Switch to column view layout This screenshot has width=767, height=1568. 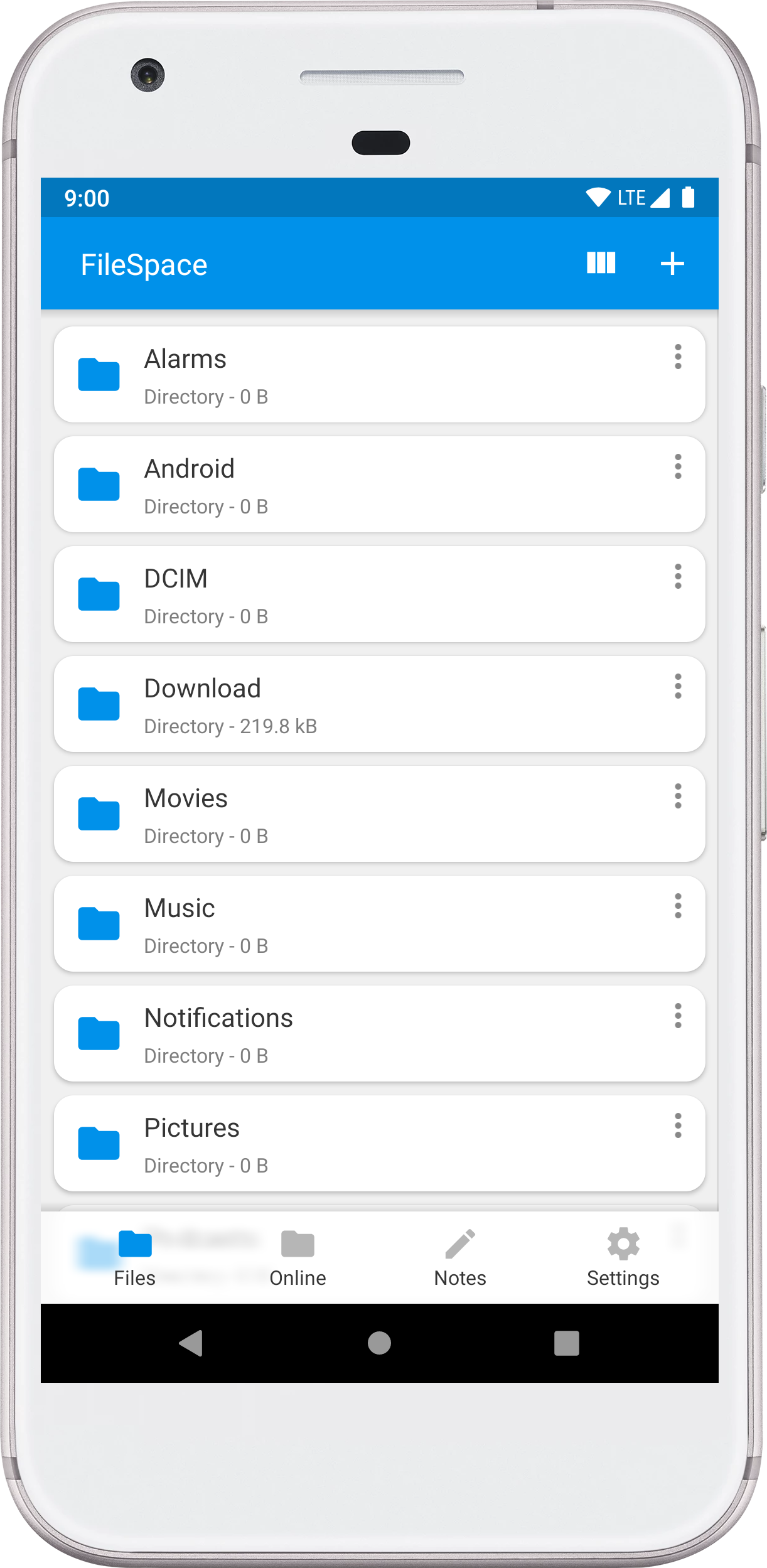point(601,263)
